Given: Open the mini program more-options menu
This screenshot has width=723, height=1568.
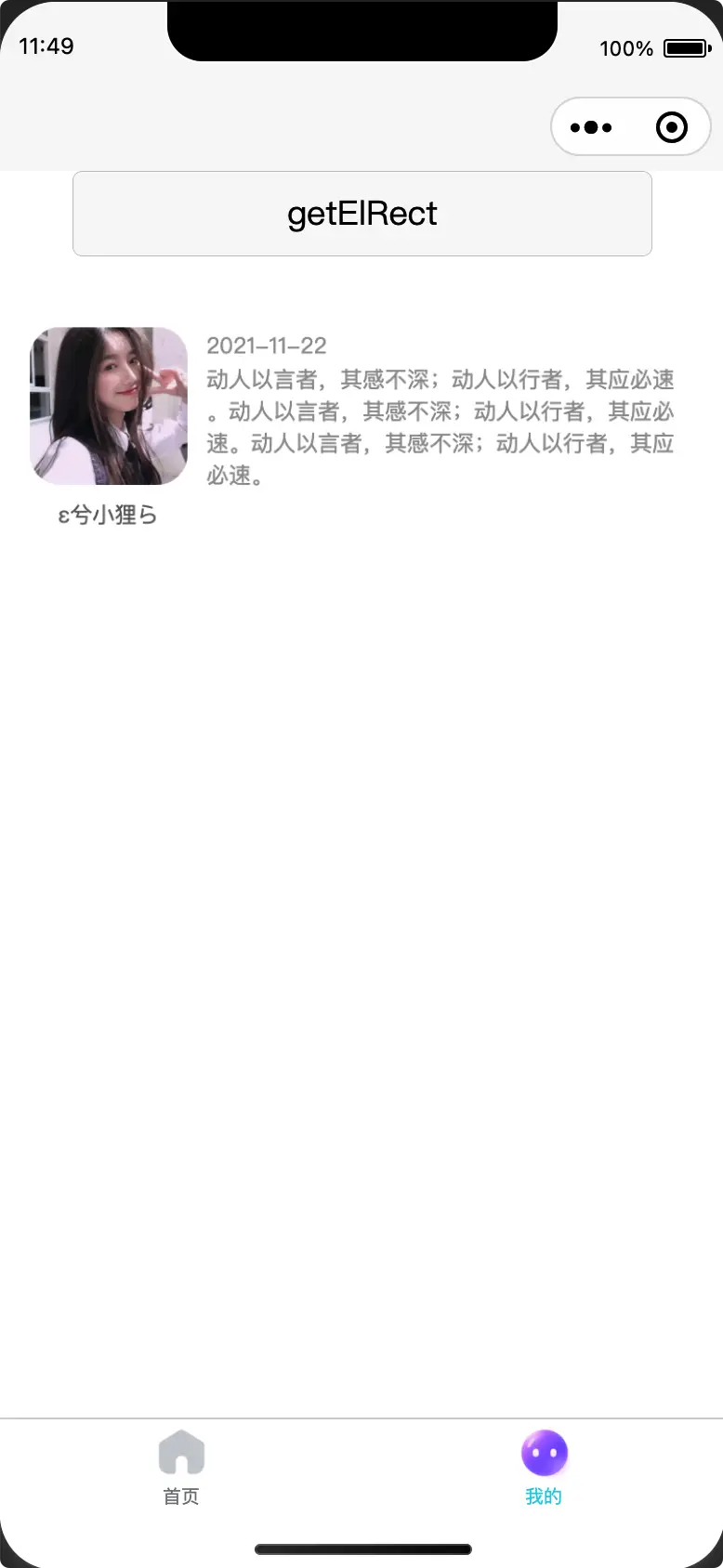Looking at the screenshot, I should pos(591,127).
